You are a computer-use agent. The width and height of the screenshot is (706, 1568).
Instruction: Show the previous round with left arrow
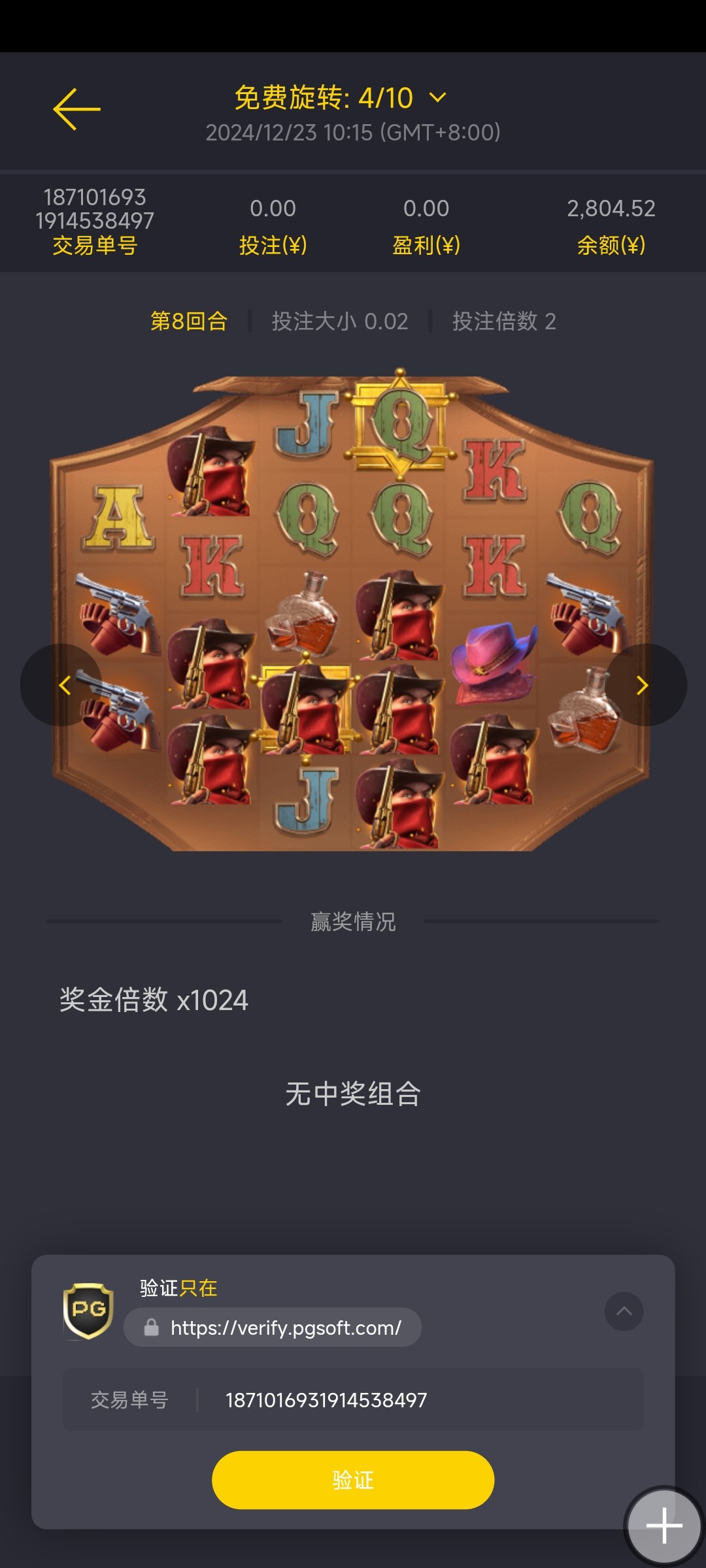63,685
